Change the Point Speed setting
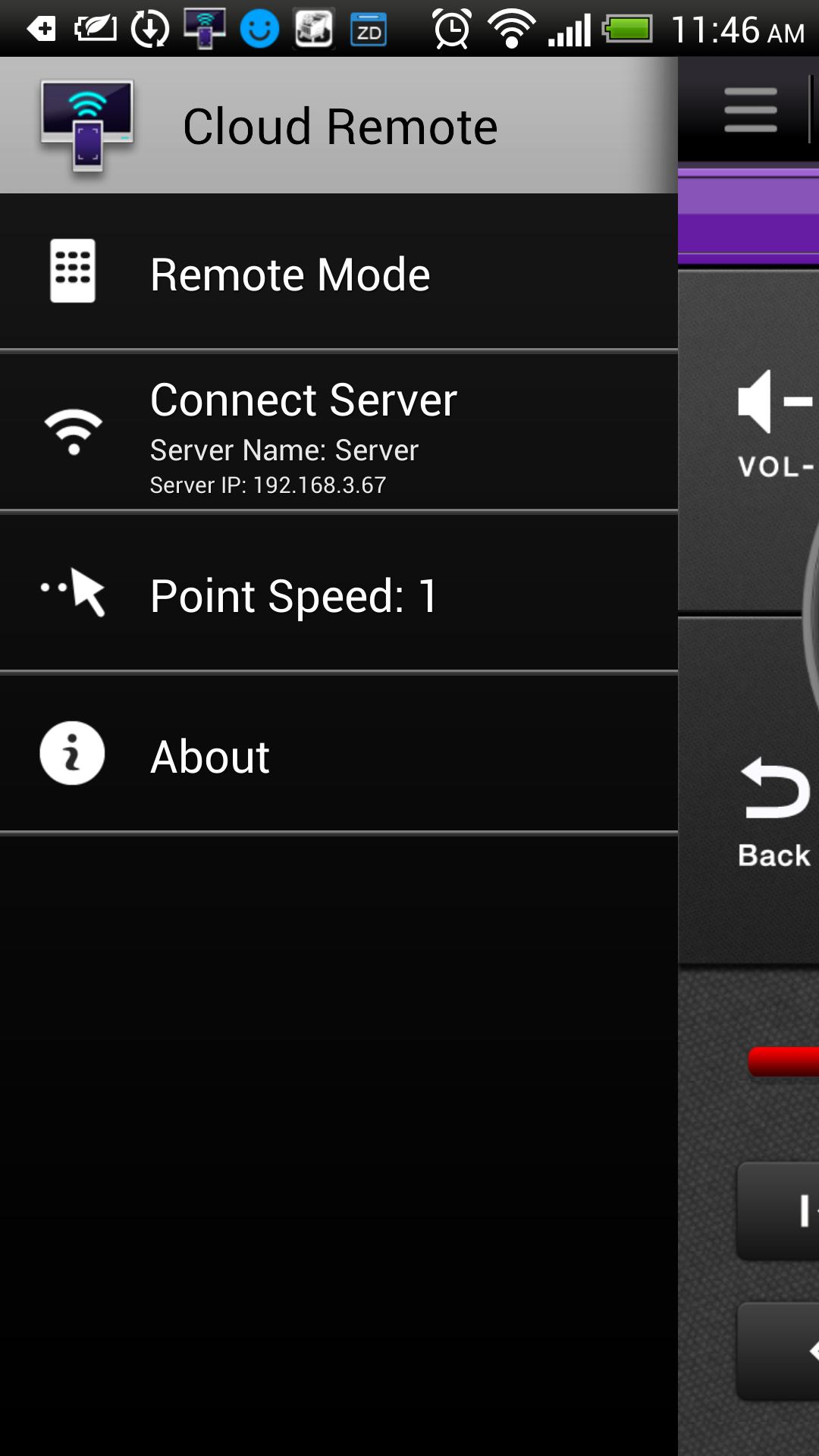This screenshot has height=1456, width=819. [x=337, y=595]
